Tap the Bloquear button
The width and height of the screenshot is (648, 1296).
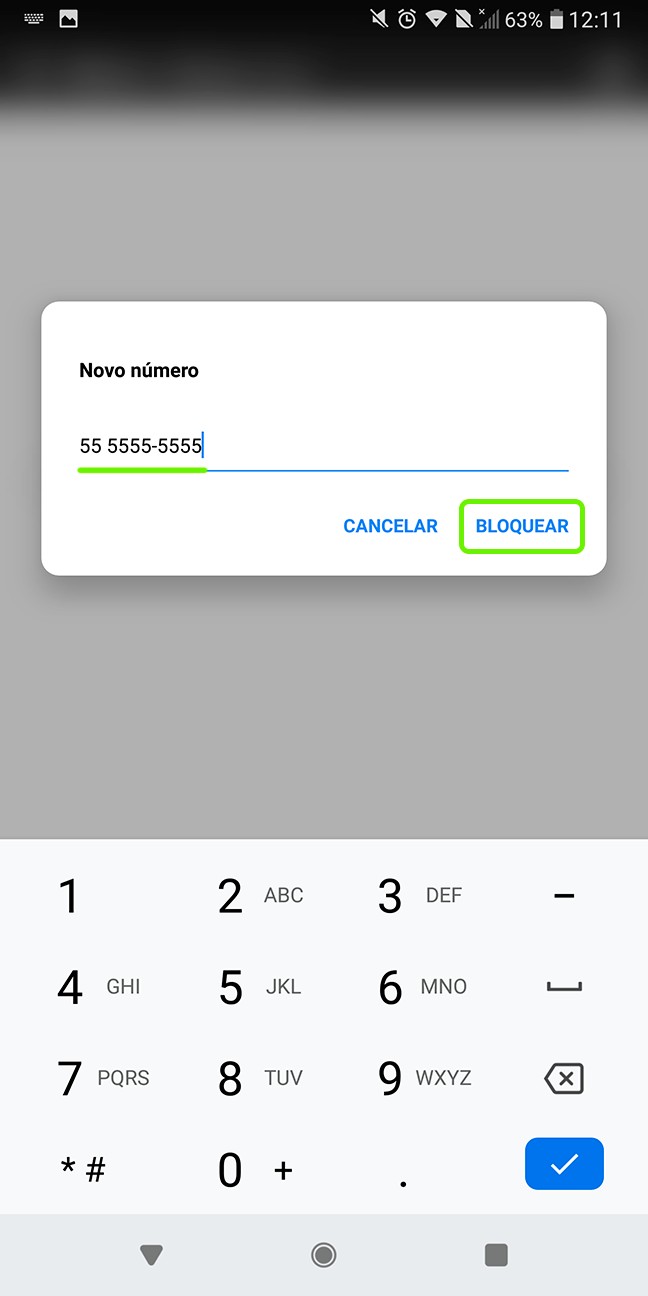pyautogui.click(x=521, y=526)
